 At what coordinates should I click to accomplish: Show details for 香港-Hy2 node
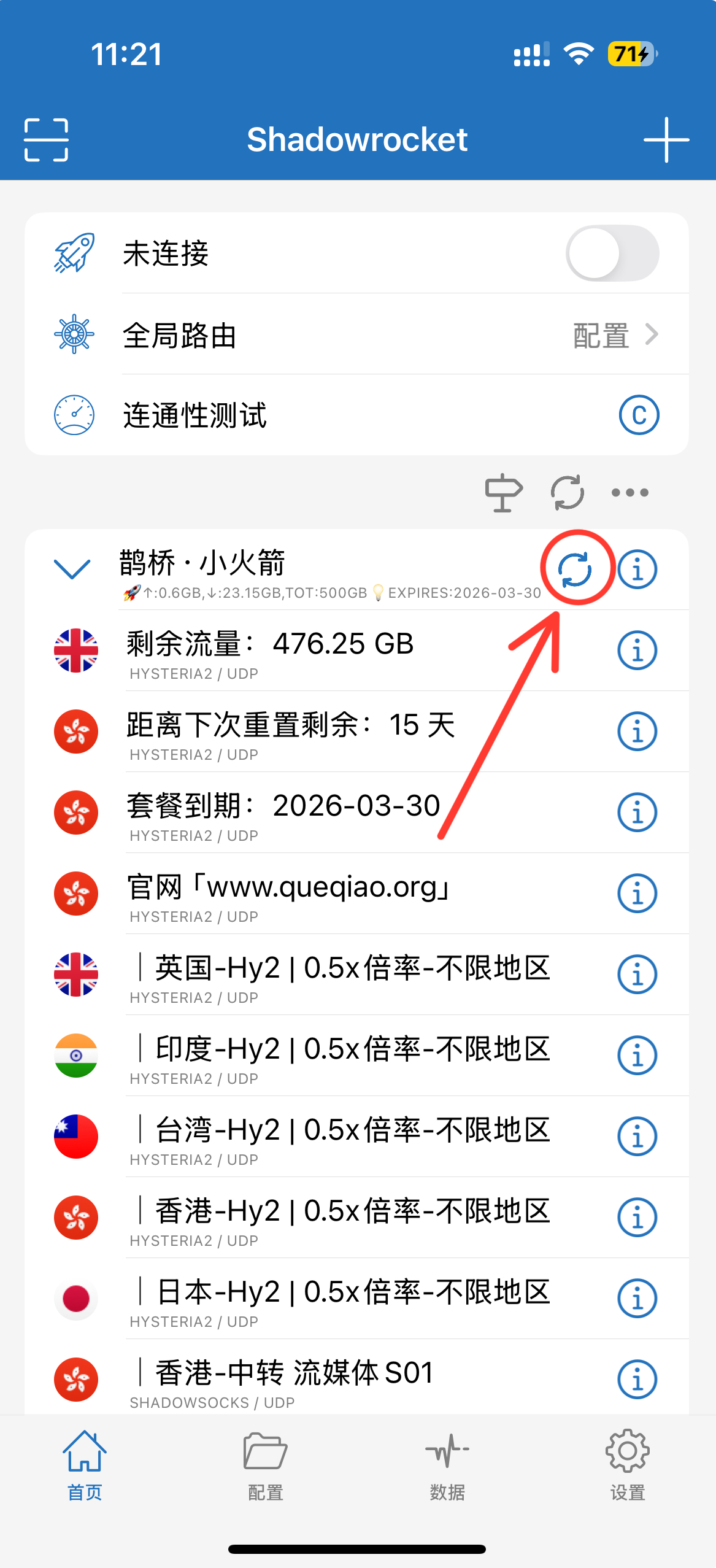(x=637, y=1217)
